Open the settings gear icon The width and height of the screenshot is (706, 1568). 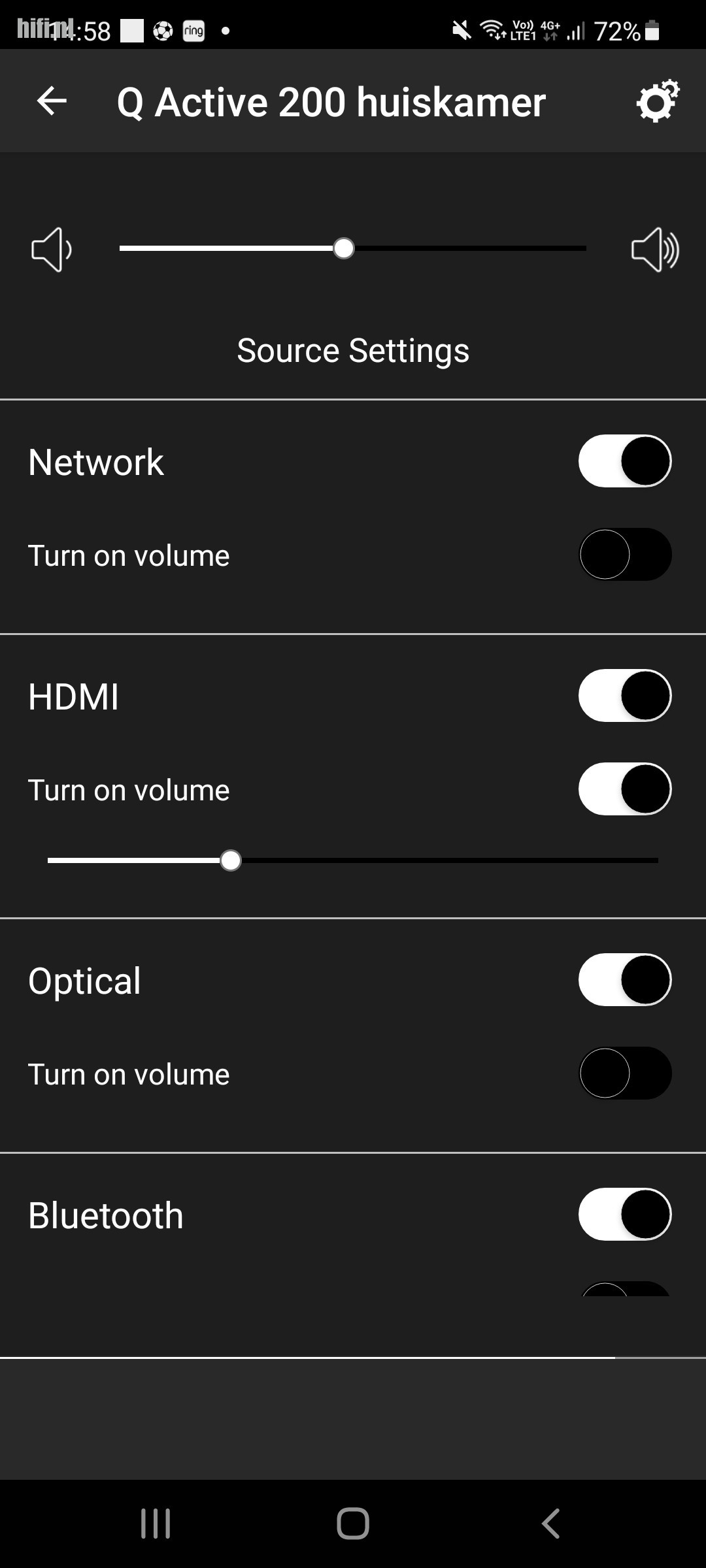click(x=658, y=101)
